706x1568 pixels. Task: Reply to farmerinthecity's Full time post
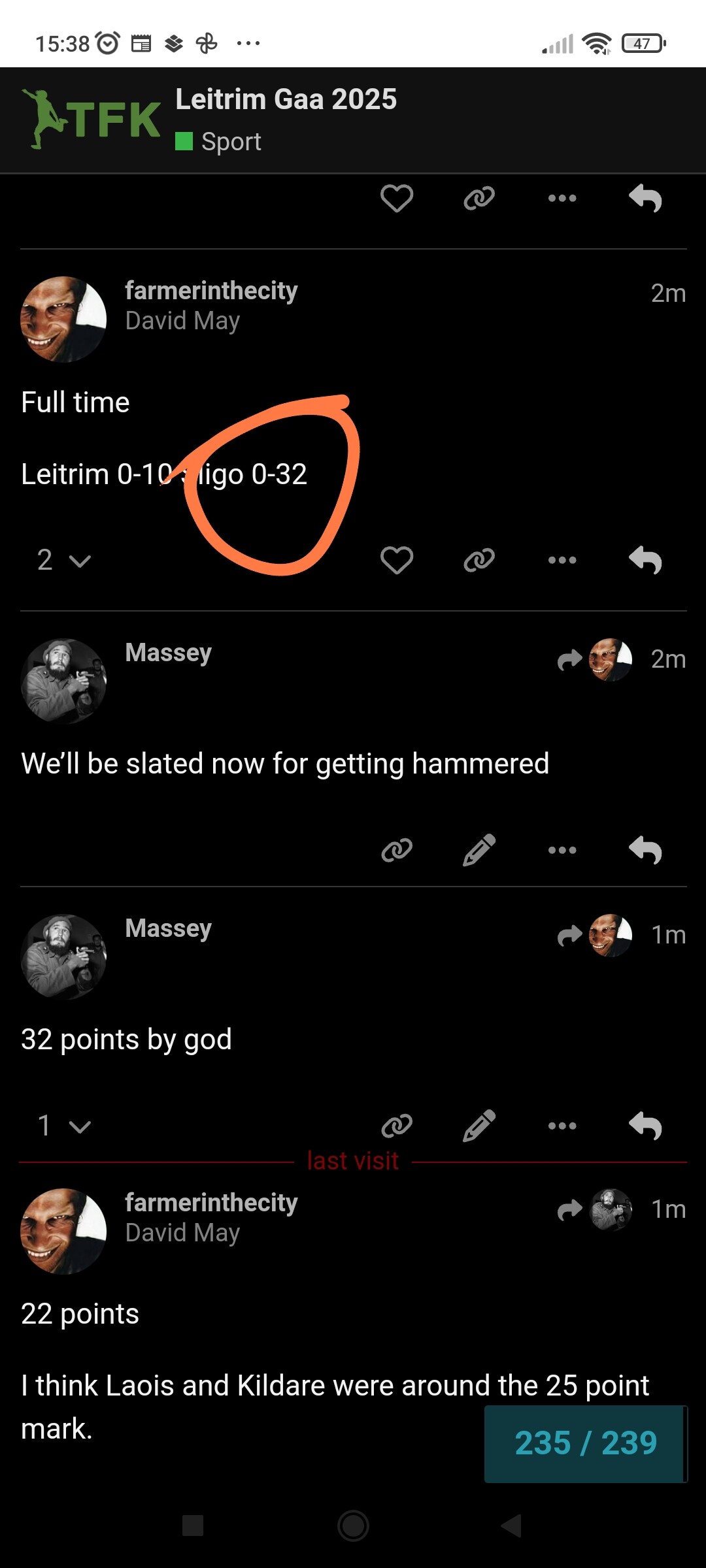point(645,561)
